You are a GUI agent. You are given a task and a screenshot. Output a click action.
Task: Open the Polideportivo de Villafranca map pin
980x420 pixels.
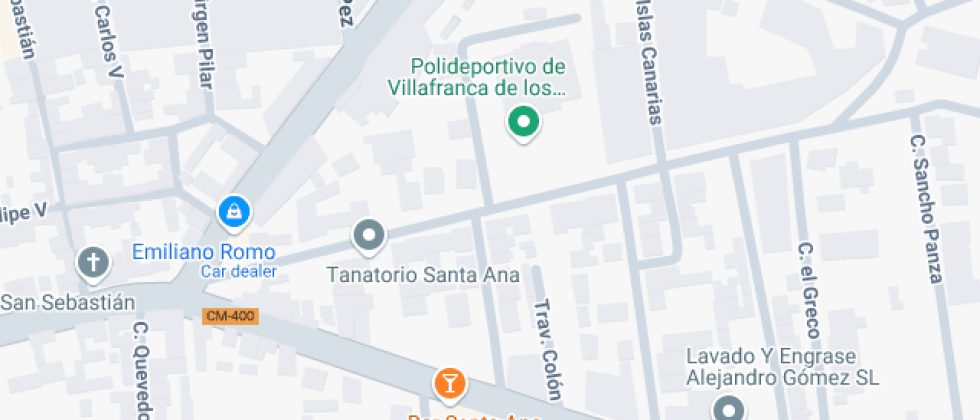pos(521,123)
